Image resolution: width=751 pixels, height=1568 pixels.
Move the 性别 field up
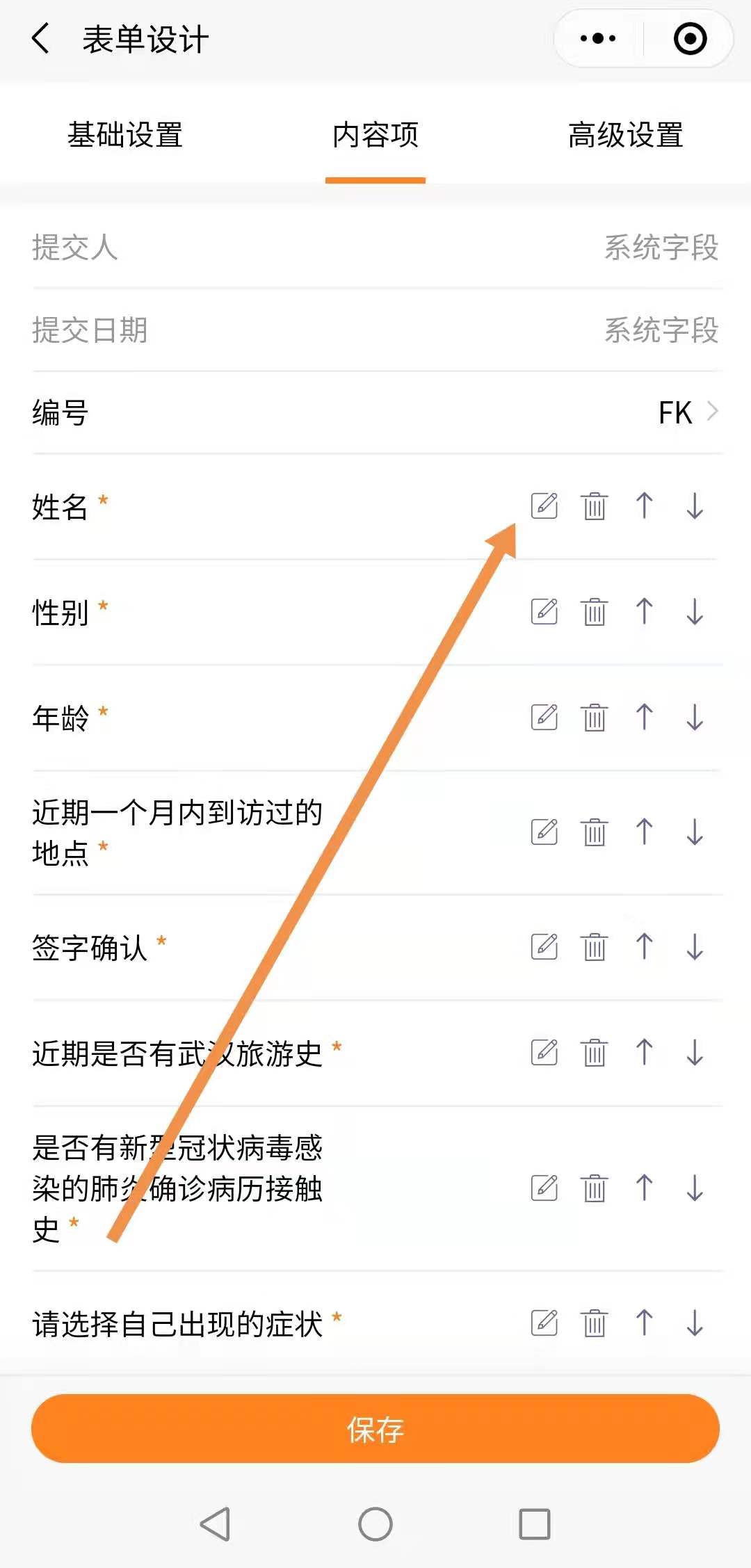645,611
